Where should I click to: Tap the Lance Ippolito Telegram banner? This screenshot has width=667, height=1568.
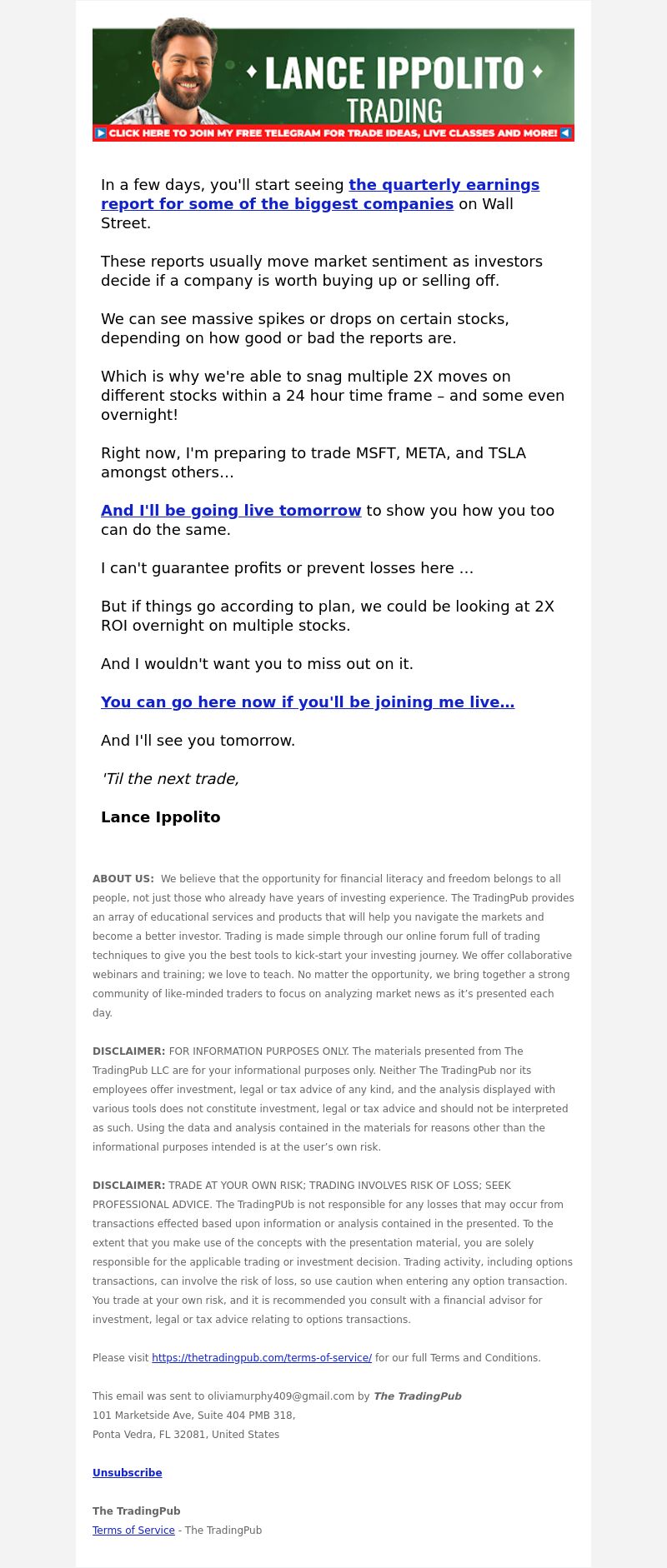333,79
